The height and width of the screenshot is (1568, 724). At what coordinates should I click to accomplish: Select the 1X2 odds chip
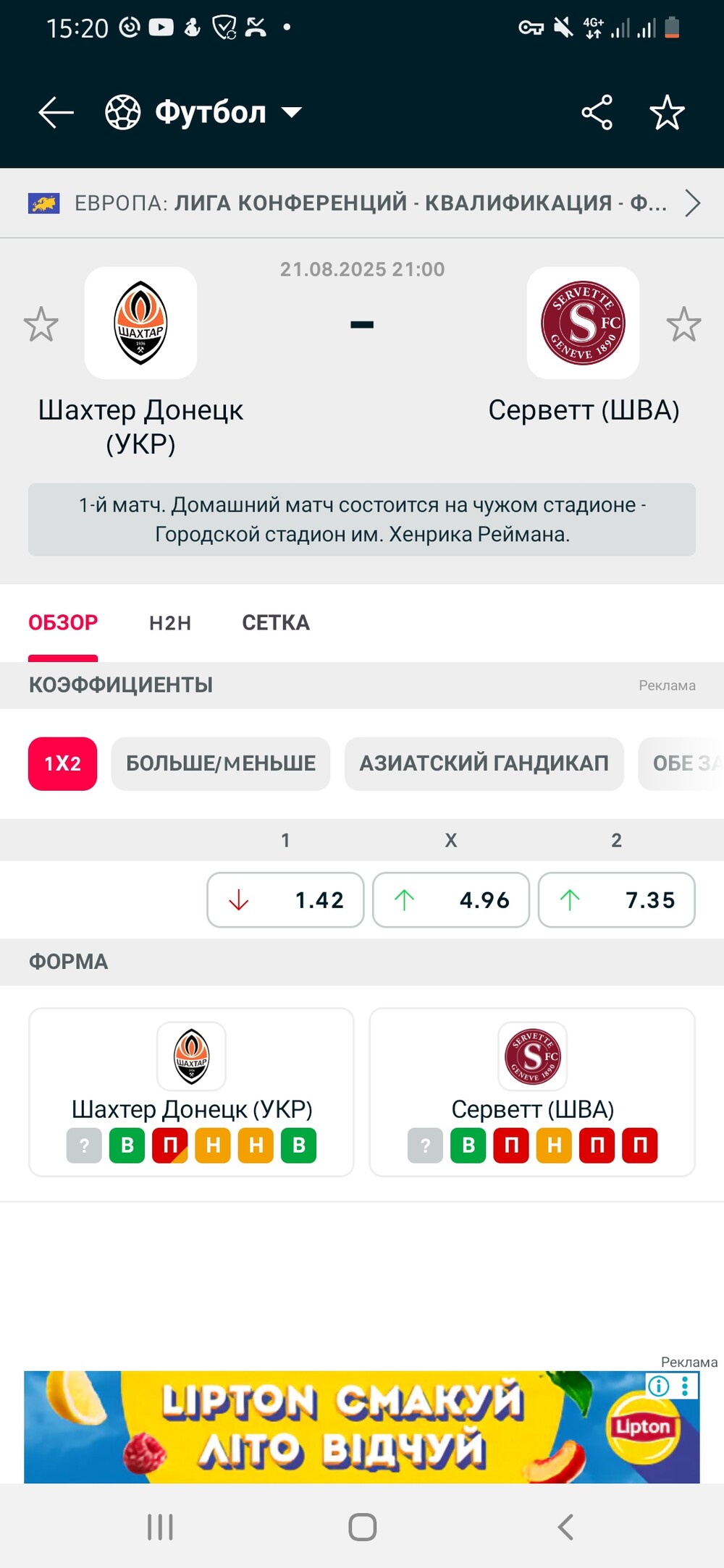pyautogui.click(x=63, y=763)
